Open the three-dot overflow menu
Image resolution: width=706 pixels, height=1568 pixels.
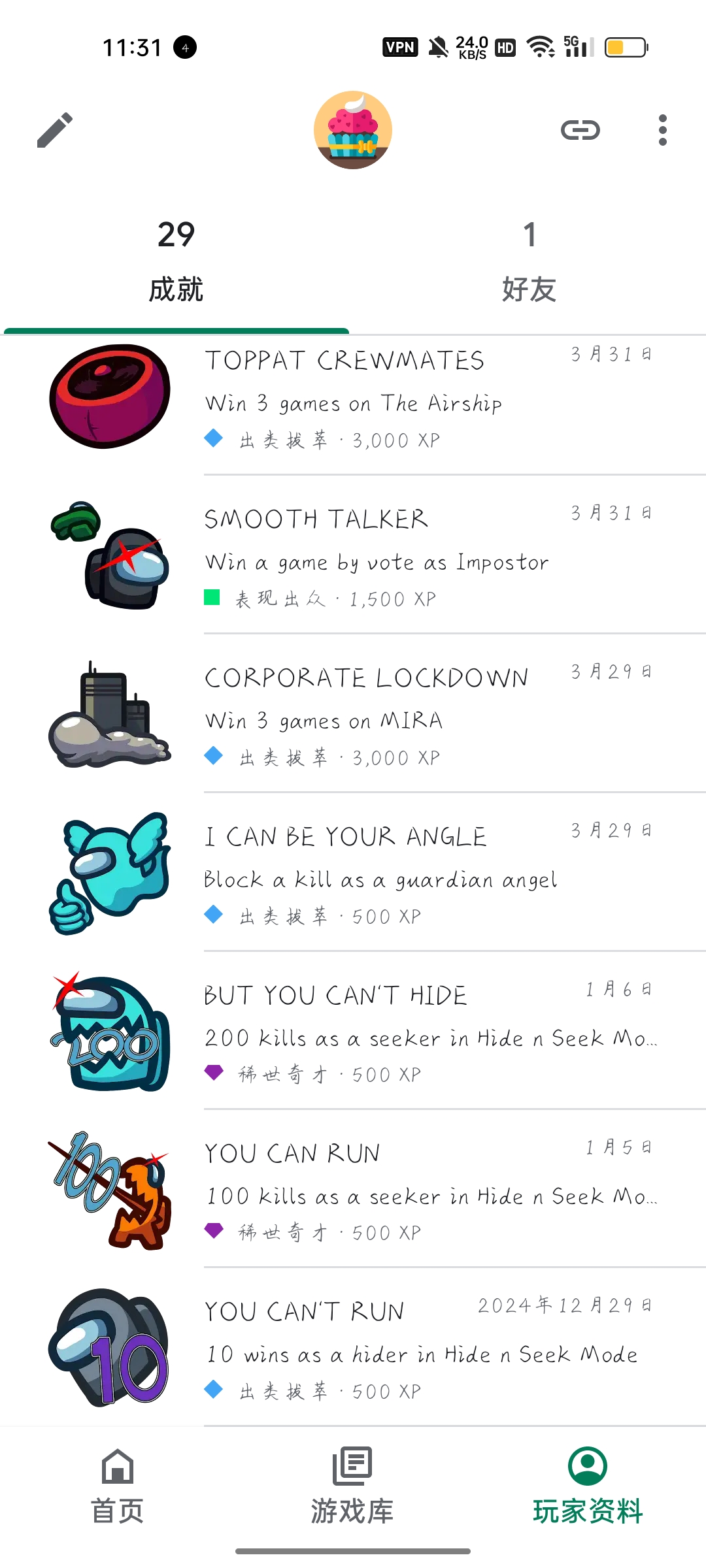[x=663, y=130]
